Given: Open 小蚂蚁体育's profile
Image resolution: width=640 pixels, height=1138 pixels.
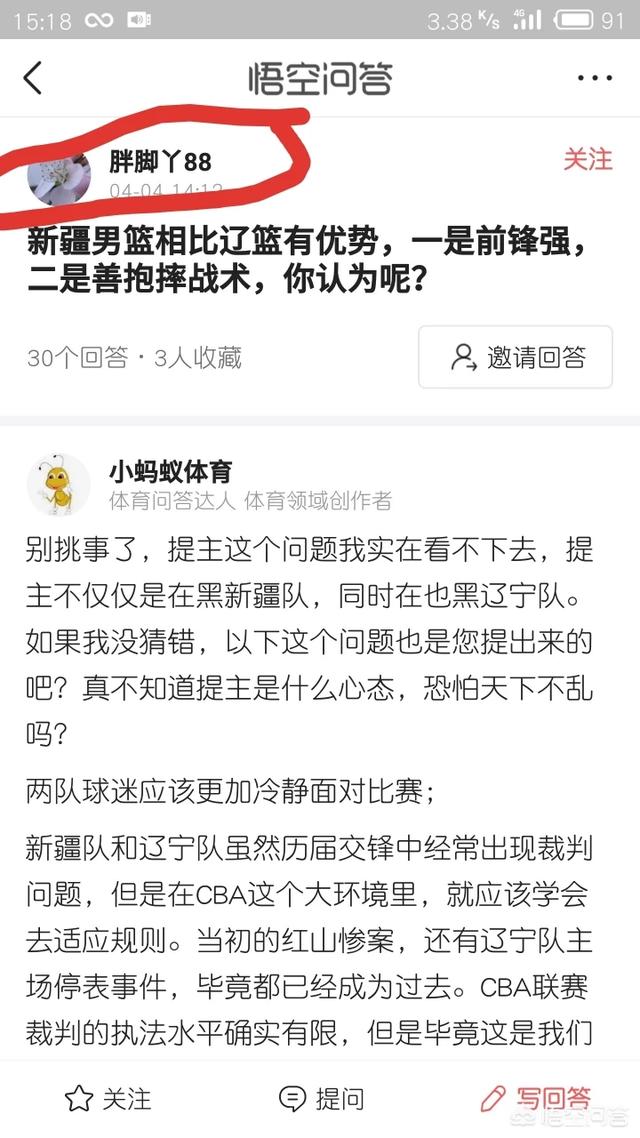Looking at the screenshot, I should [59, 483].
